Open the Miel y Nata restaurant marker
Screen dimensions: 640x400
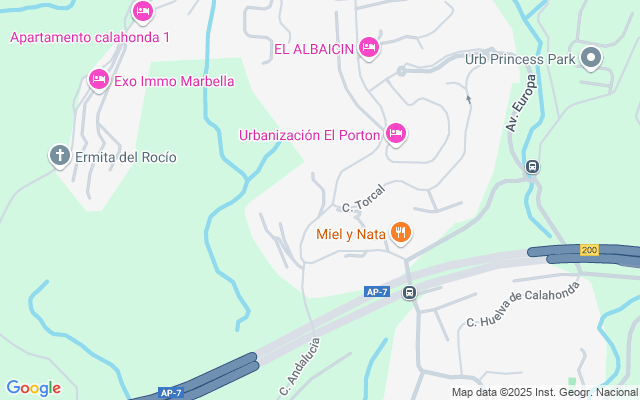[401, 234]
